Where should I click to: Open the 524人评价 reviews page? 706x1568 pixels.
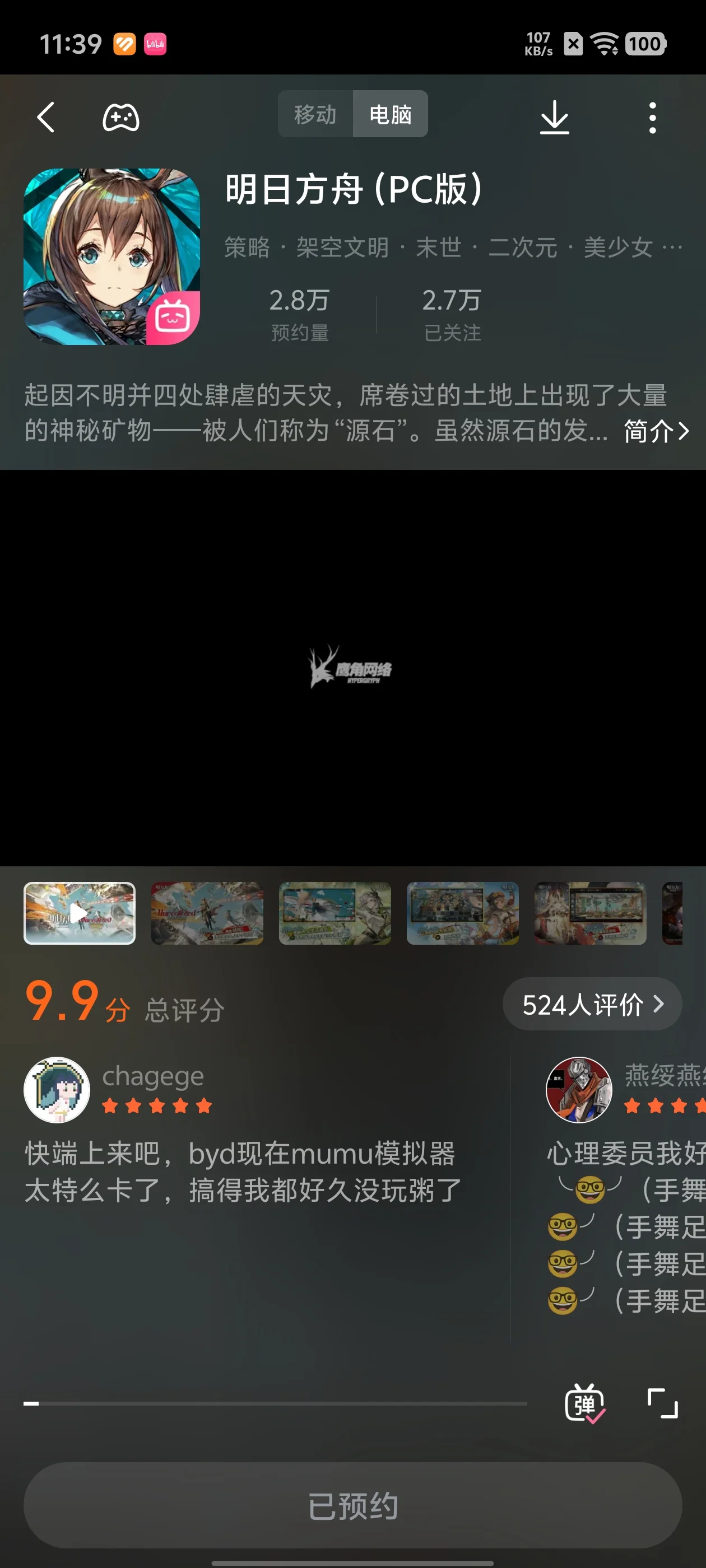point(592,1004)
